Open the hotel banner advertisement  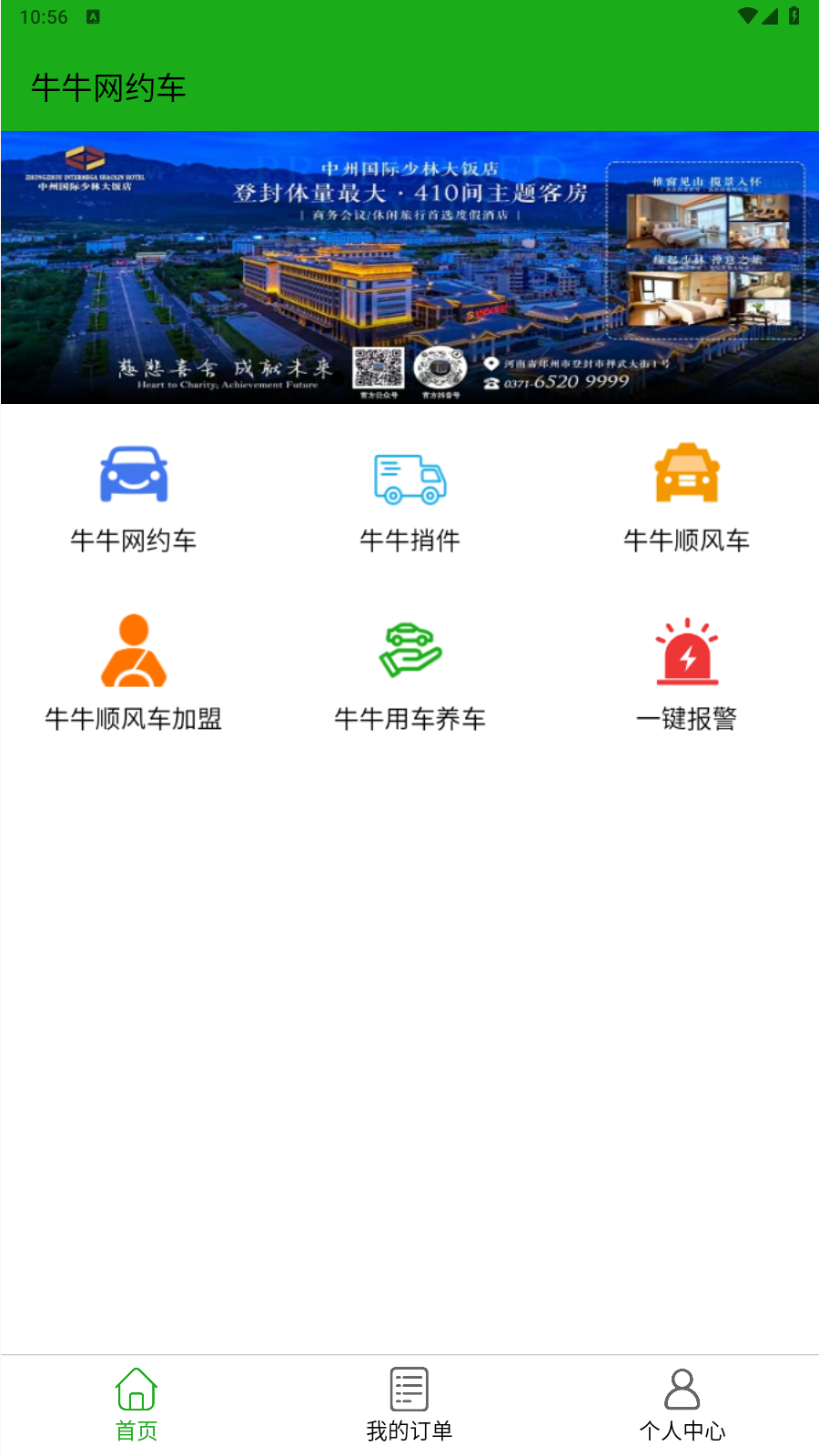pos(409,267)
